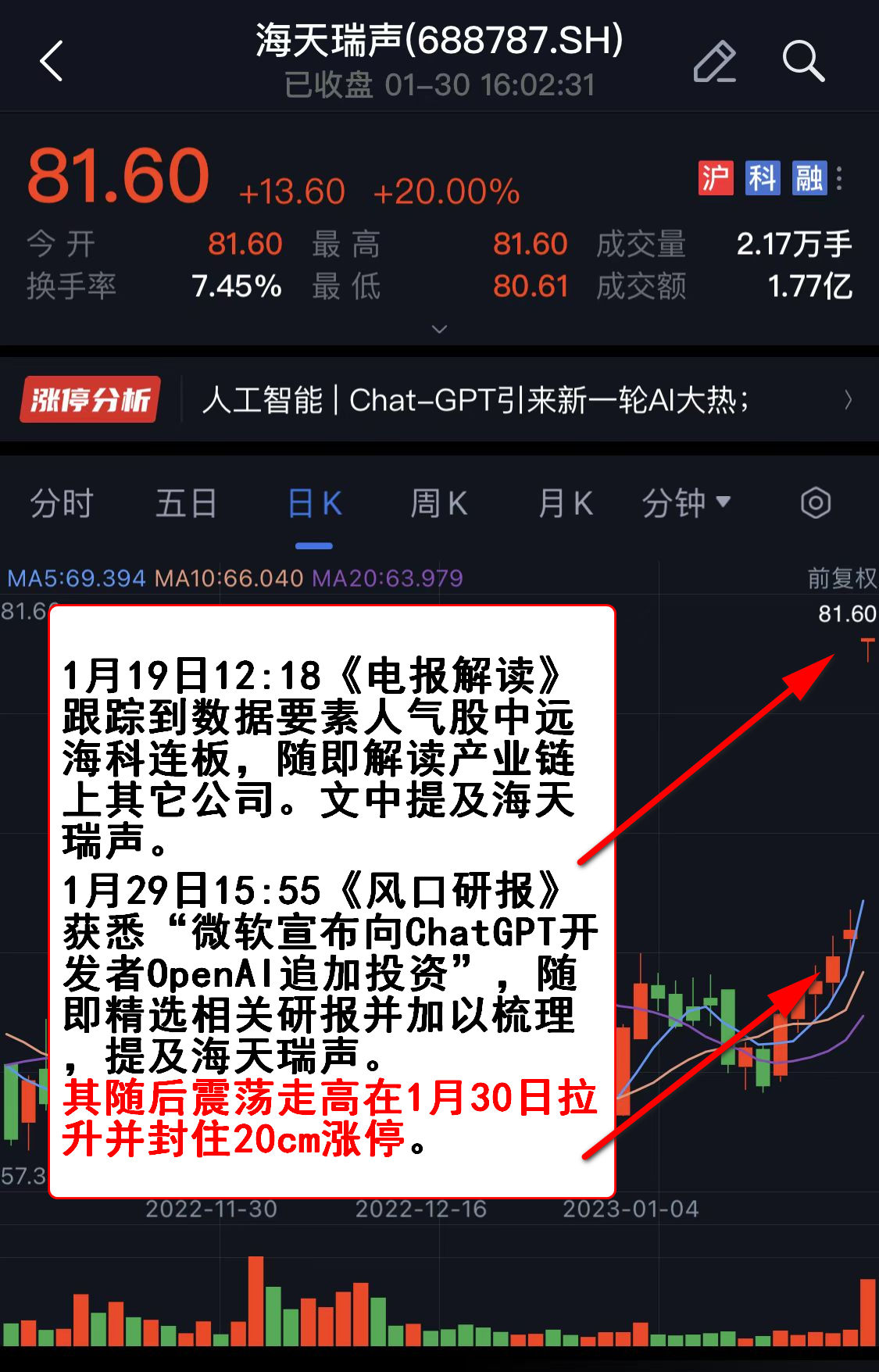Switch to the 五日 chart tab
879x1372 pixels.
pyautogui.click(x=186, y=503)
